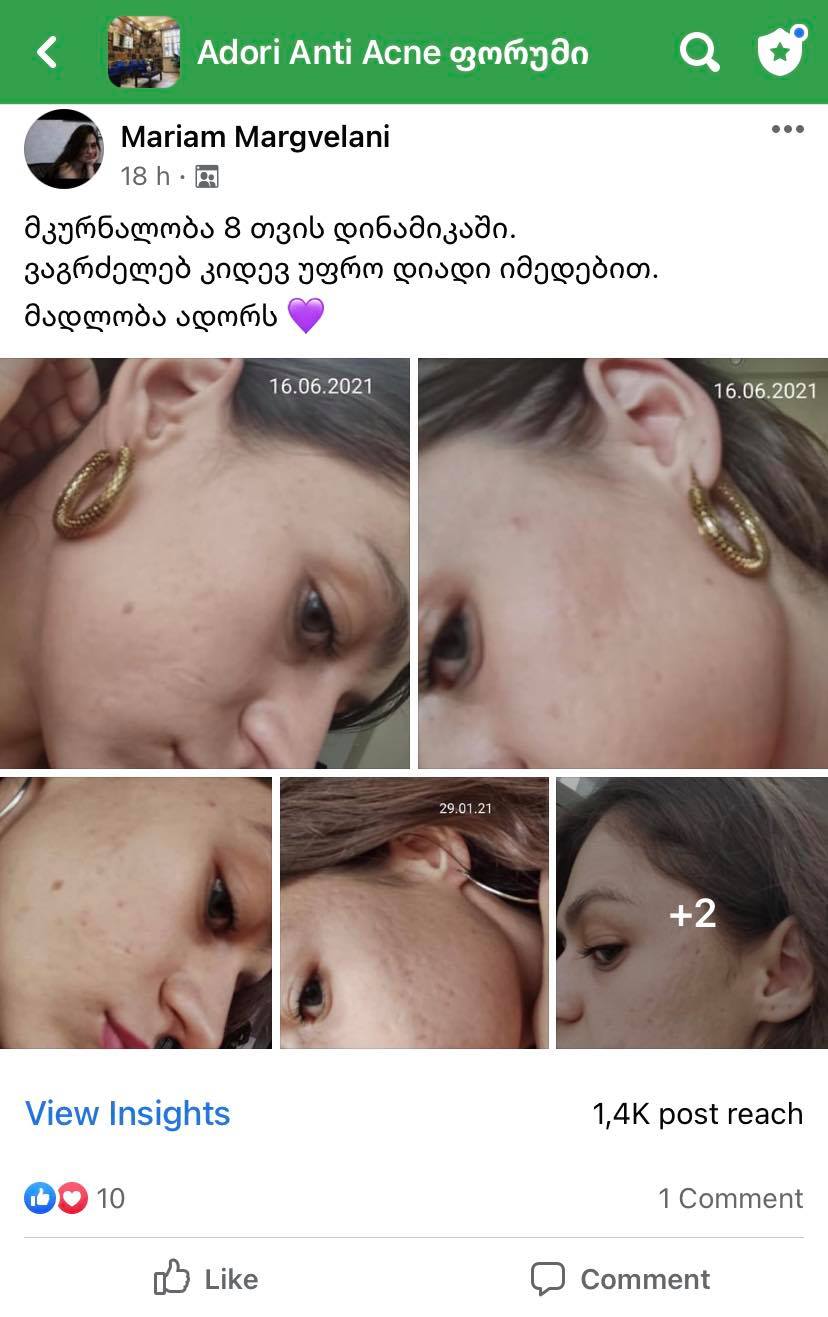Click 1 Comment to view replies
Image resolution: width=828 pixels, height=1317 pixels.
[x=732, y=1198]
